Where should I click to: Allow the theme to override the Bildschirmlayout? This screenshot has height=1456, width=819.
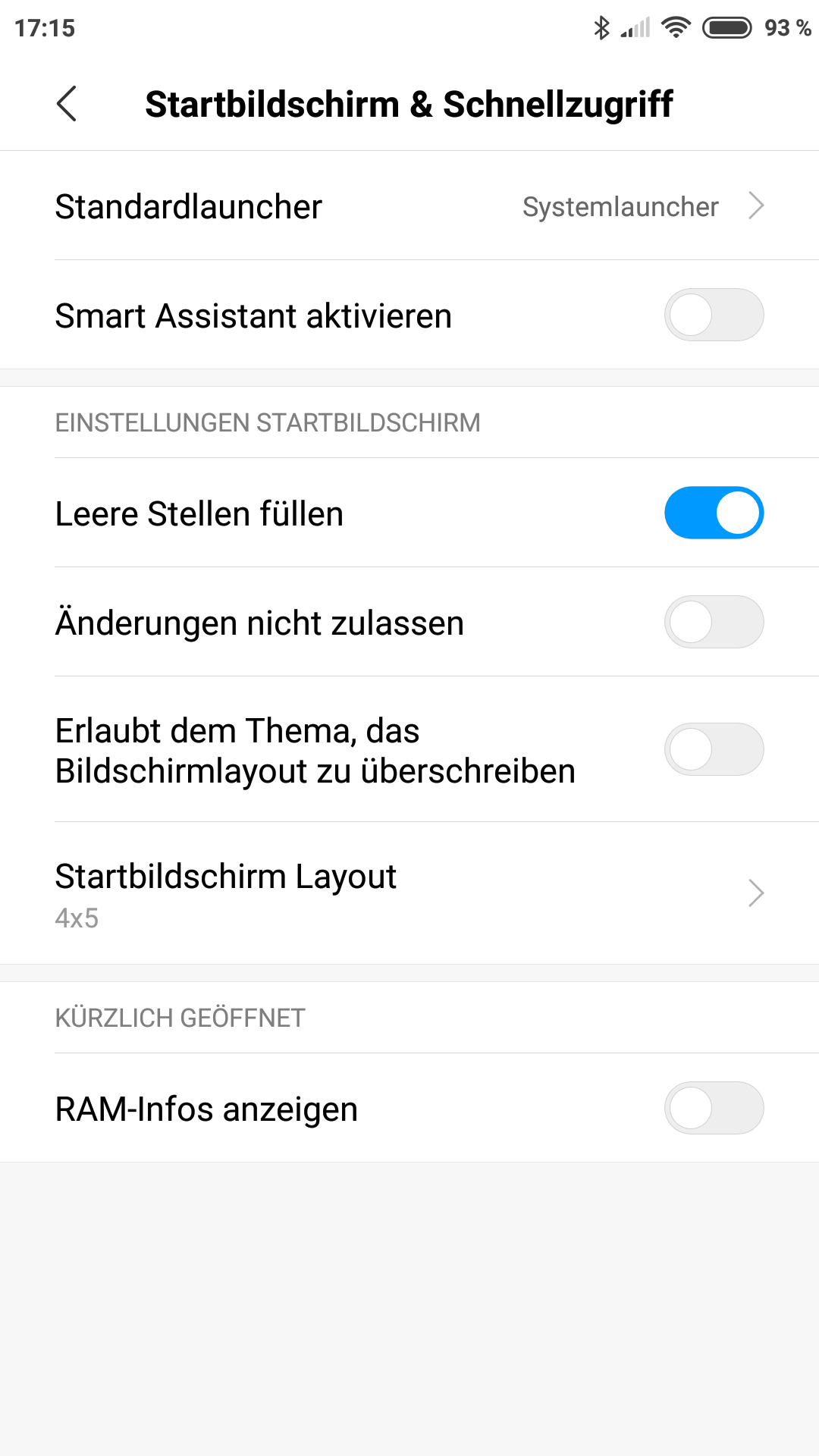pyautogui.click(x=714, y=750)
